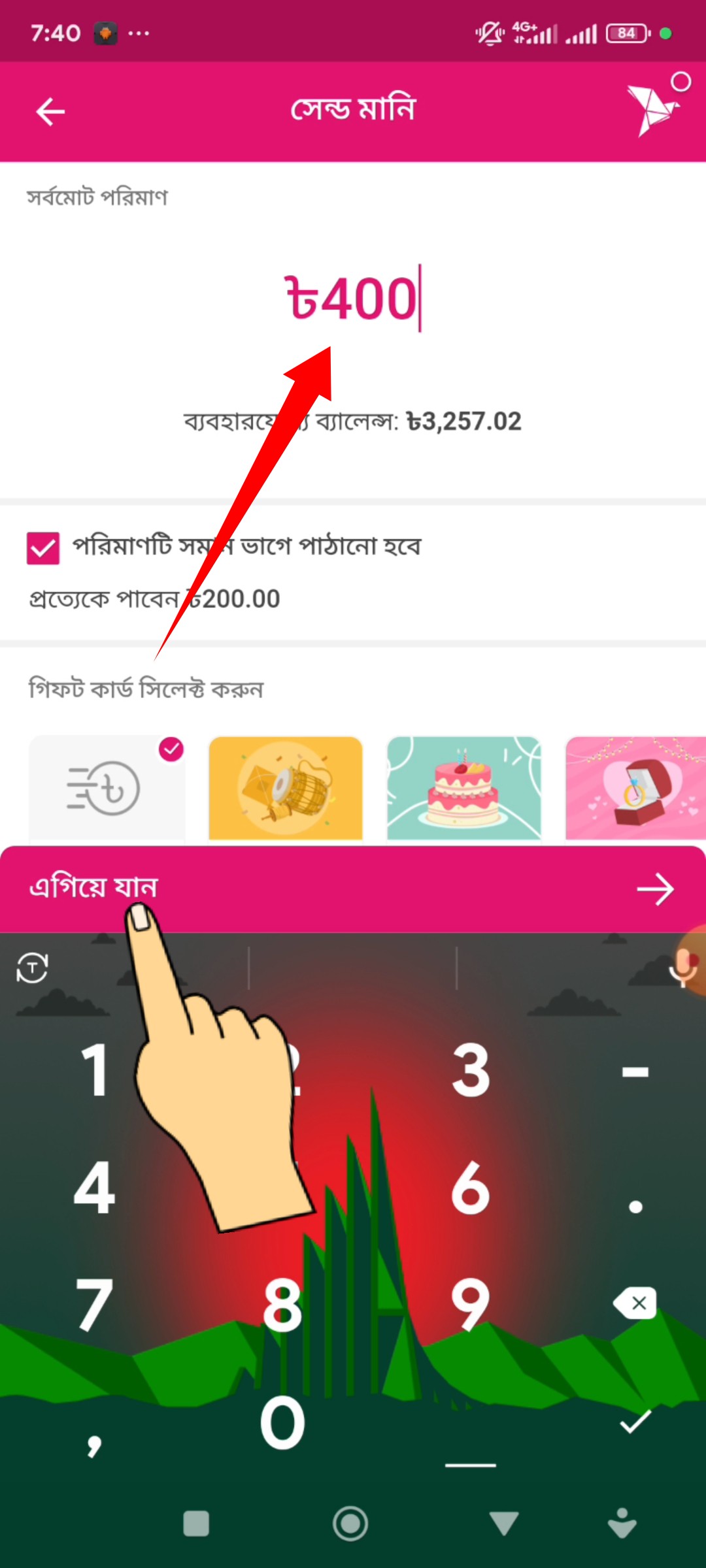This screenshot has height=1568, width=706.
Task: Uncheck the equal split checkbox
Action: (43, 547)
